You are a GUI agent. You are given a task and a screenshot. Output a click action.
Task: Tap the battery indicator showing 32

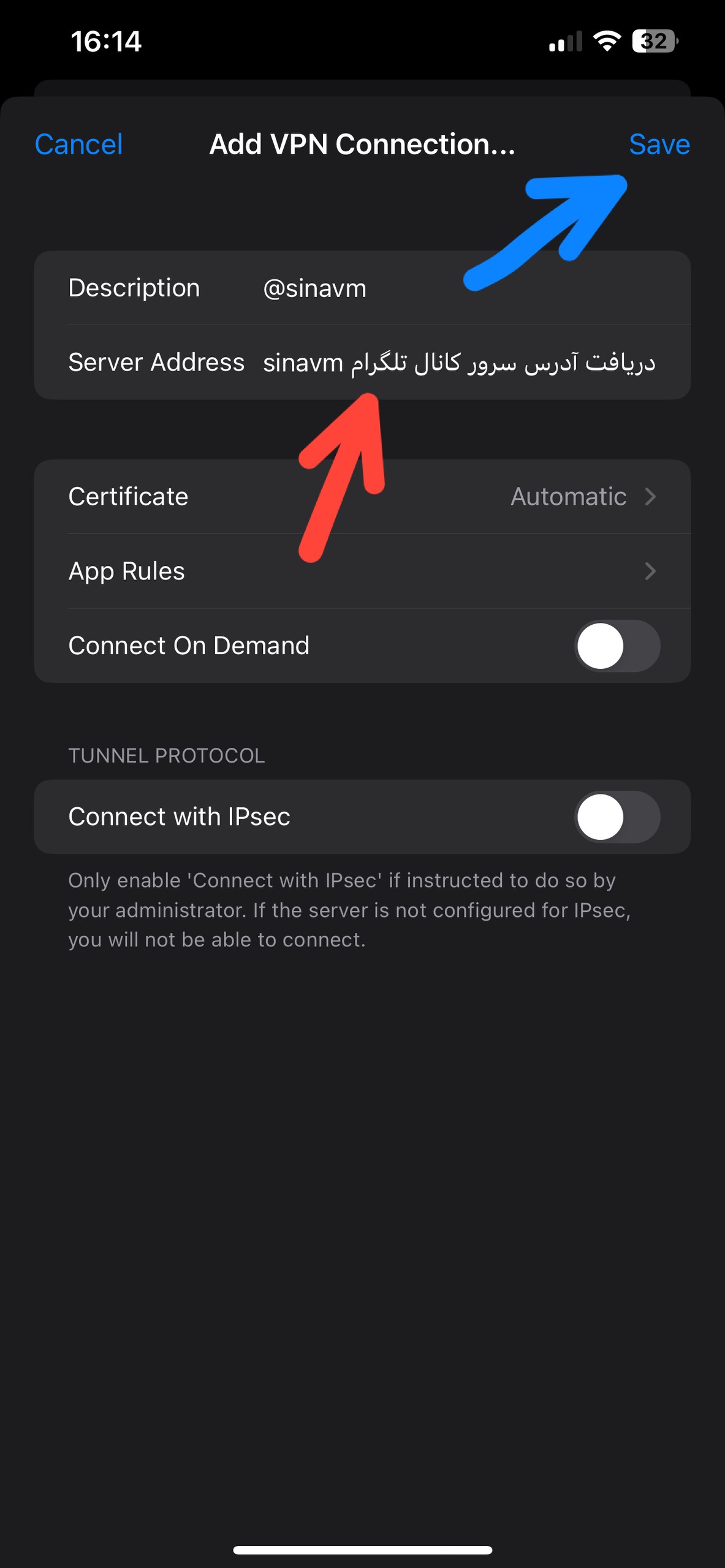pos(655,40)
